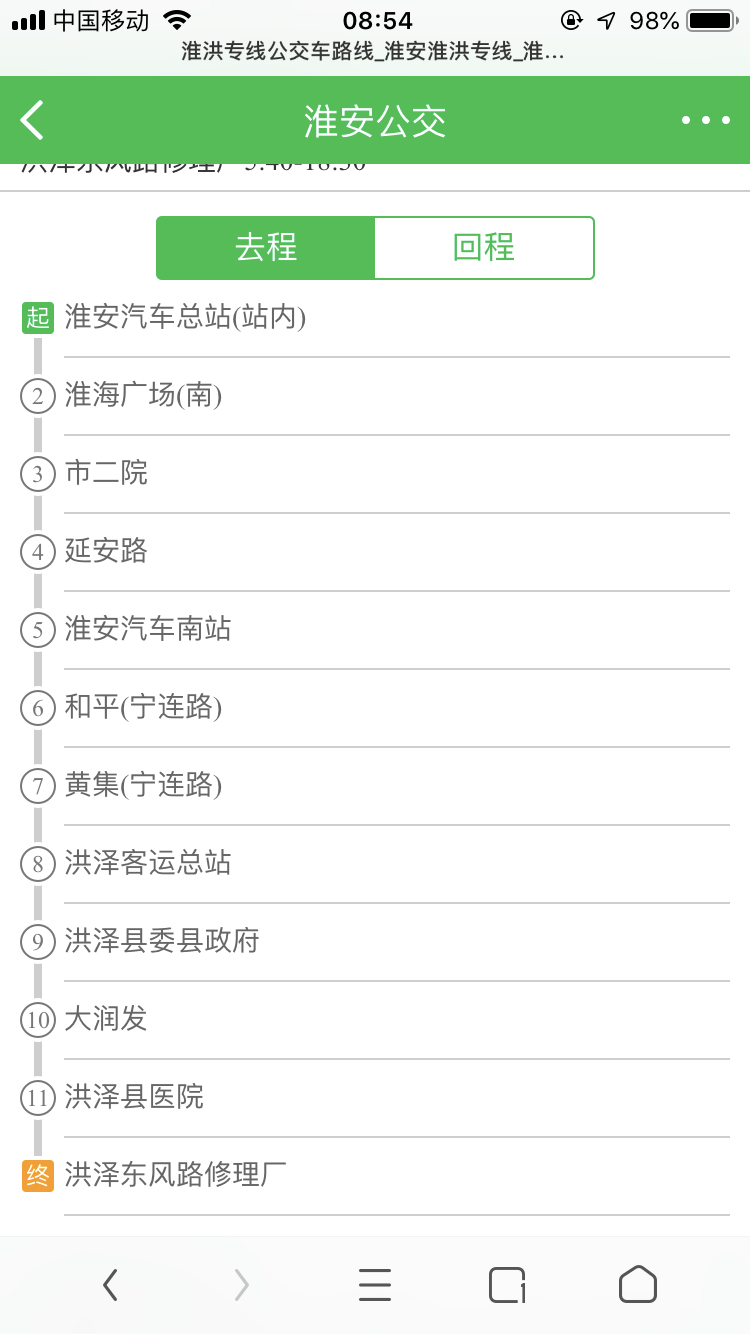
Task: Open the three-dot overflow menu
Action: coord(706,120)
